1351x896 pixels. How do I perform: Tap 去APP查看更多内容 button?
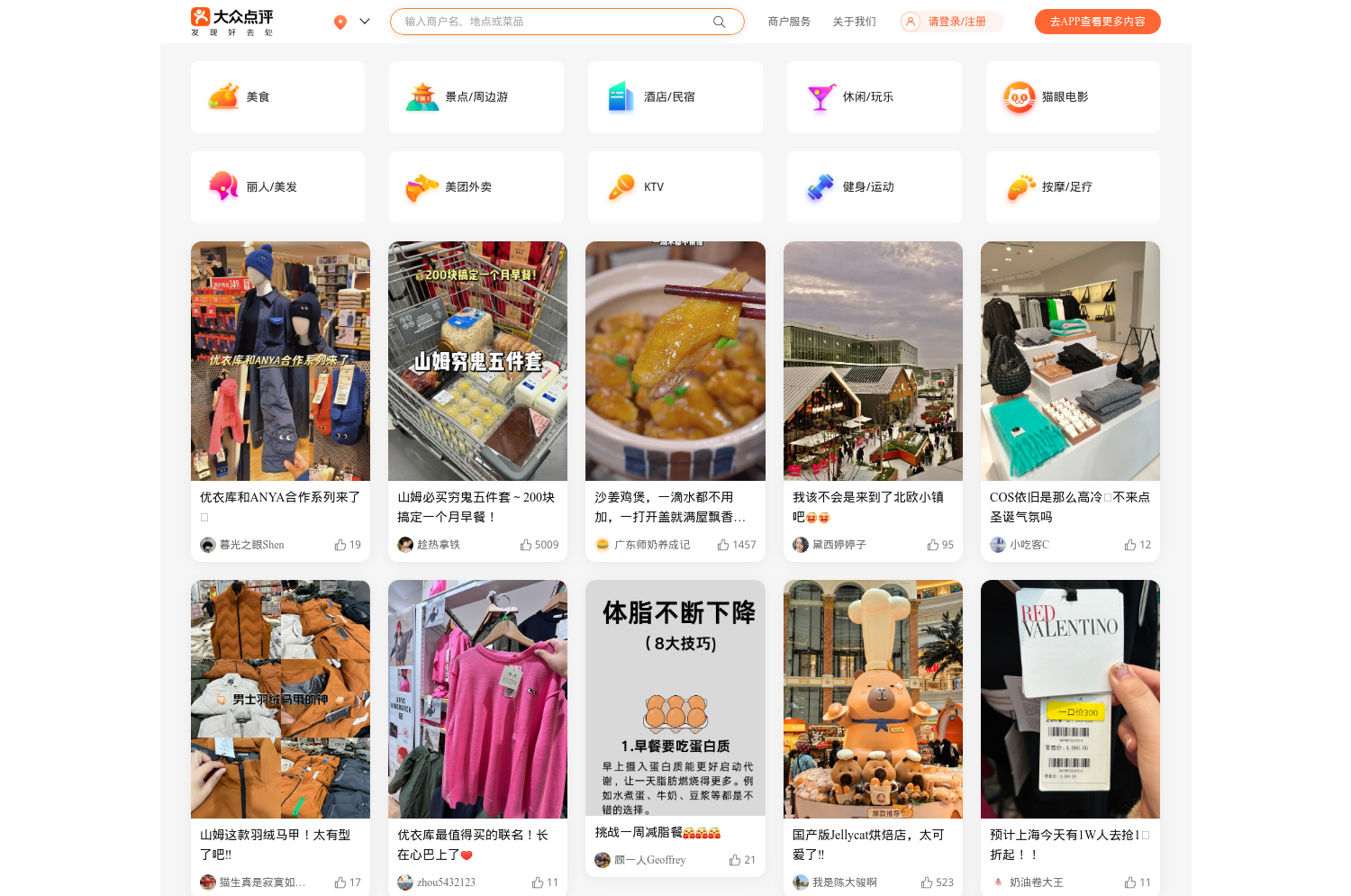1097,22
